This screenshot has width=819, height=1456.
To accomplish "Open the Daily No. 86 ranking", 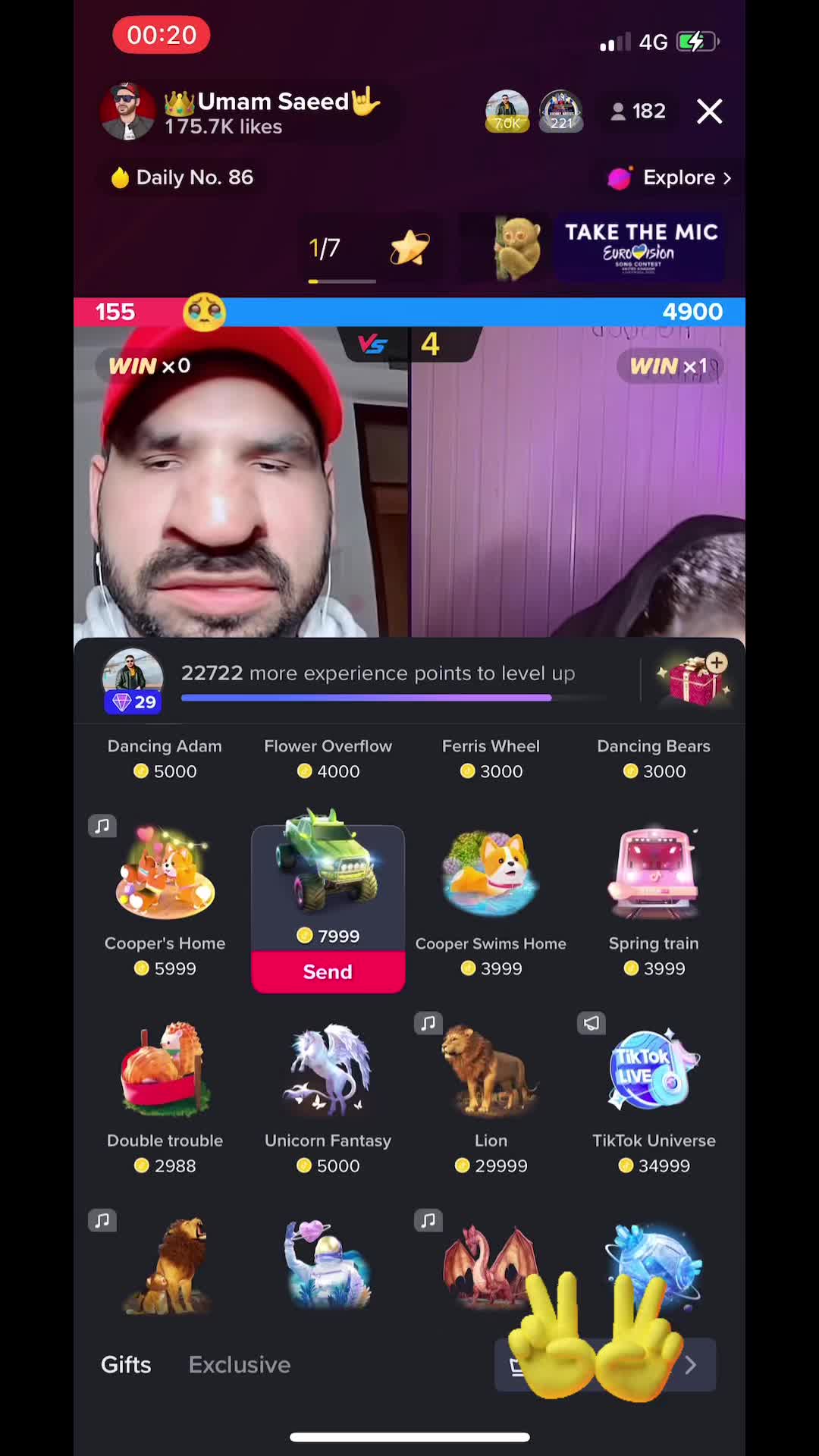I will pyautogui.click(x=182, y=177).
